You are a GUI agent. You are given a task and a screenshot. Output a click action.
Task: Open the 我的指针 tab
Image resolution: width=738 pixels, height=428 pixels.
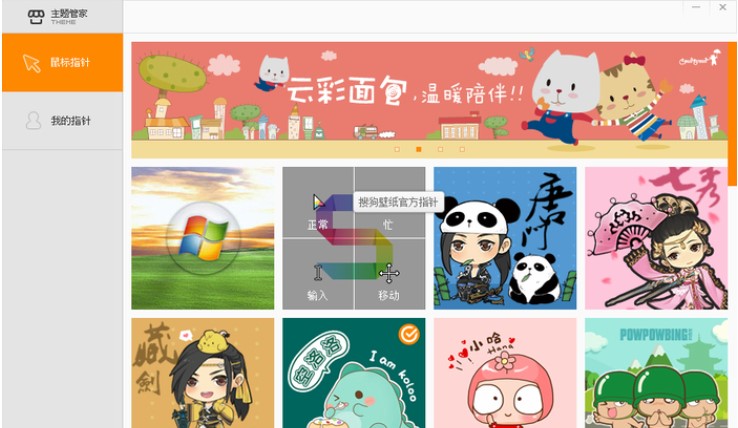62,121
